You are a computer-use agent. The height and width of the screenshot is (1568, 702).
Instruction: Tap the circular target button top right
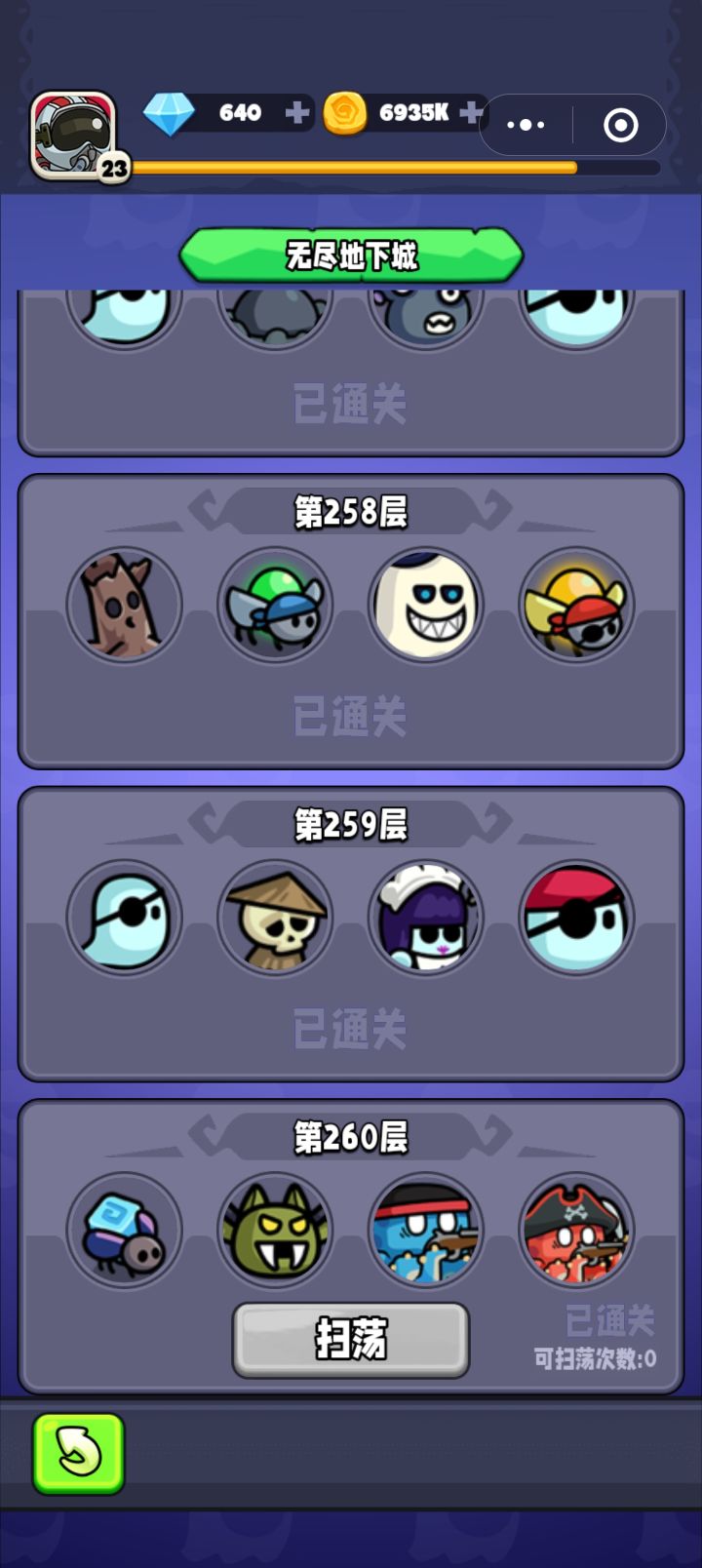[619, 125]
